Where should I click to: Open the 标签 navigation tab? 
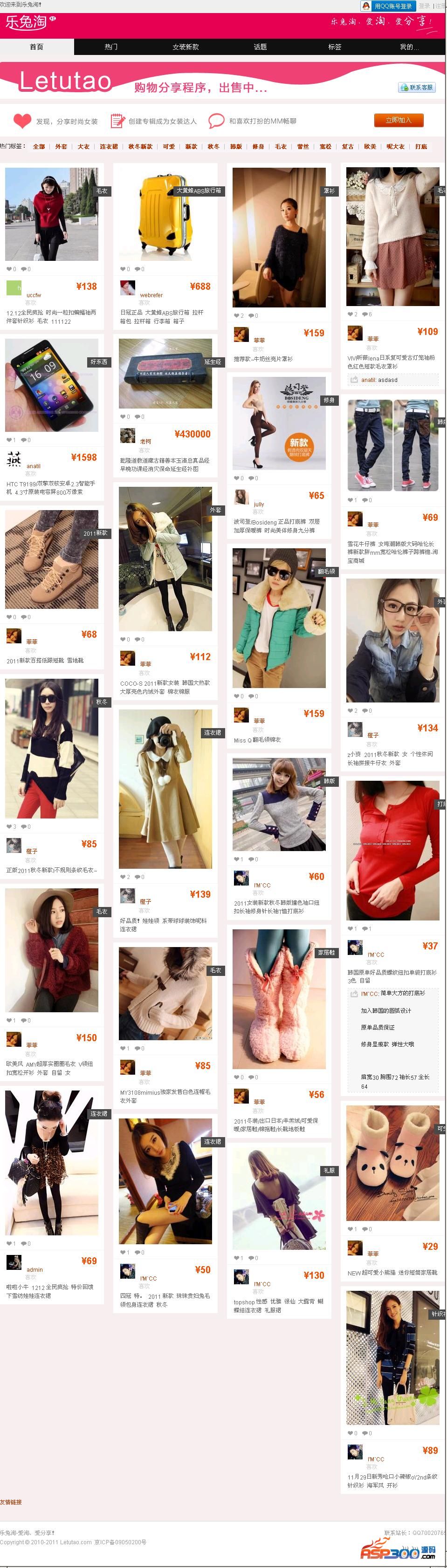[x=334, y=47]
